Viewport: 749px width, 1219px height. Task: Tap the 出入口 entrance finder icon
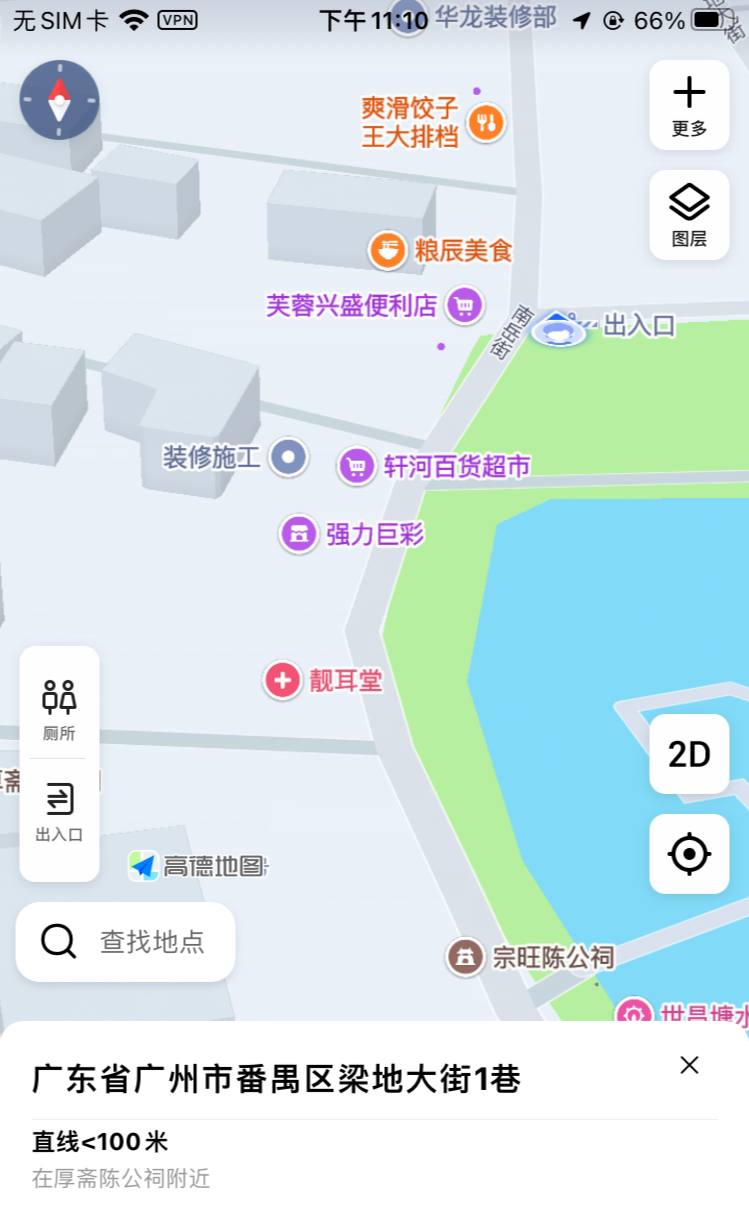click(59, 812)
